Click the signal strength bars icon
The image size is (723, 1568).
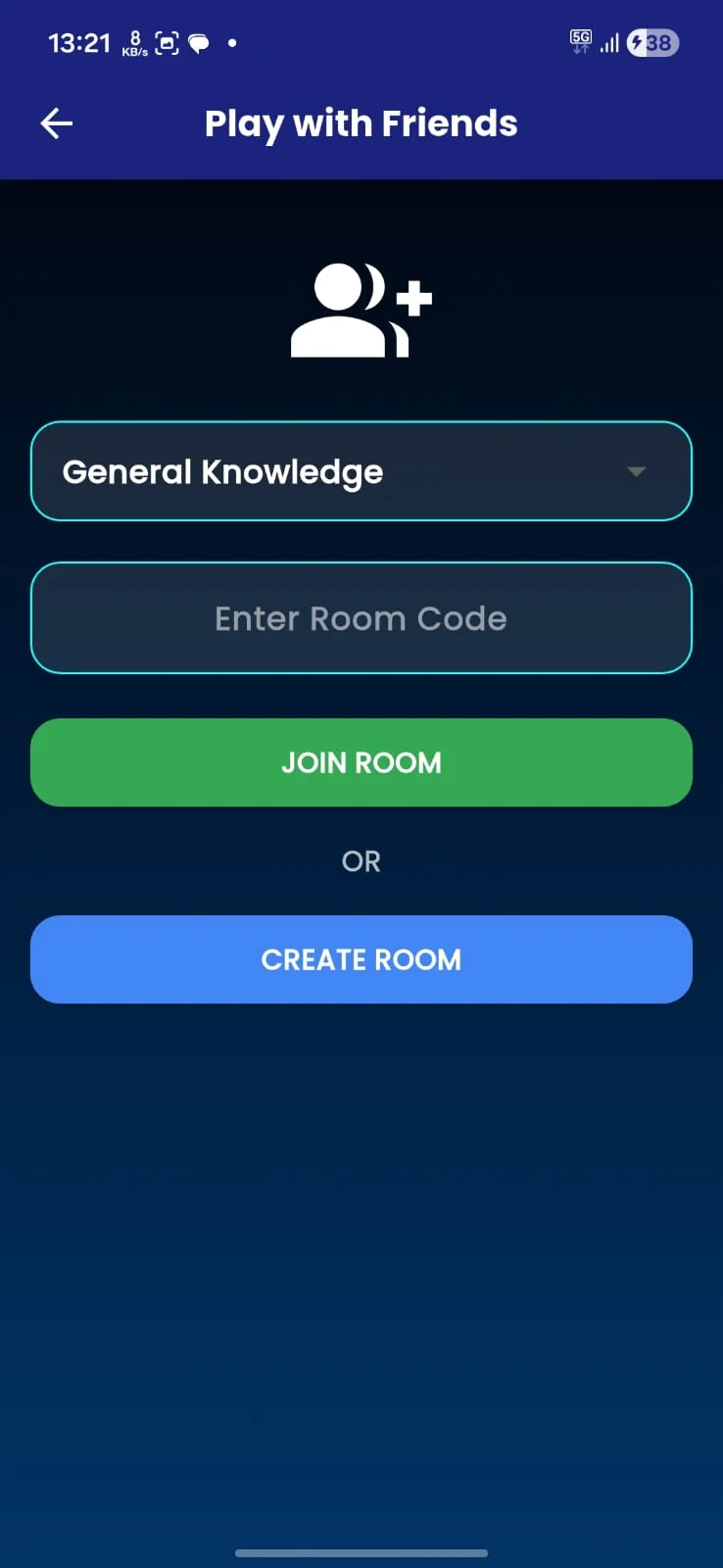click(608, 43)
